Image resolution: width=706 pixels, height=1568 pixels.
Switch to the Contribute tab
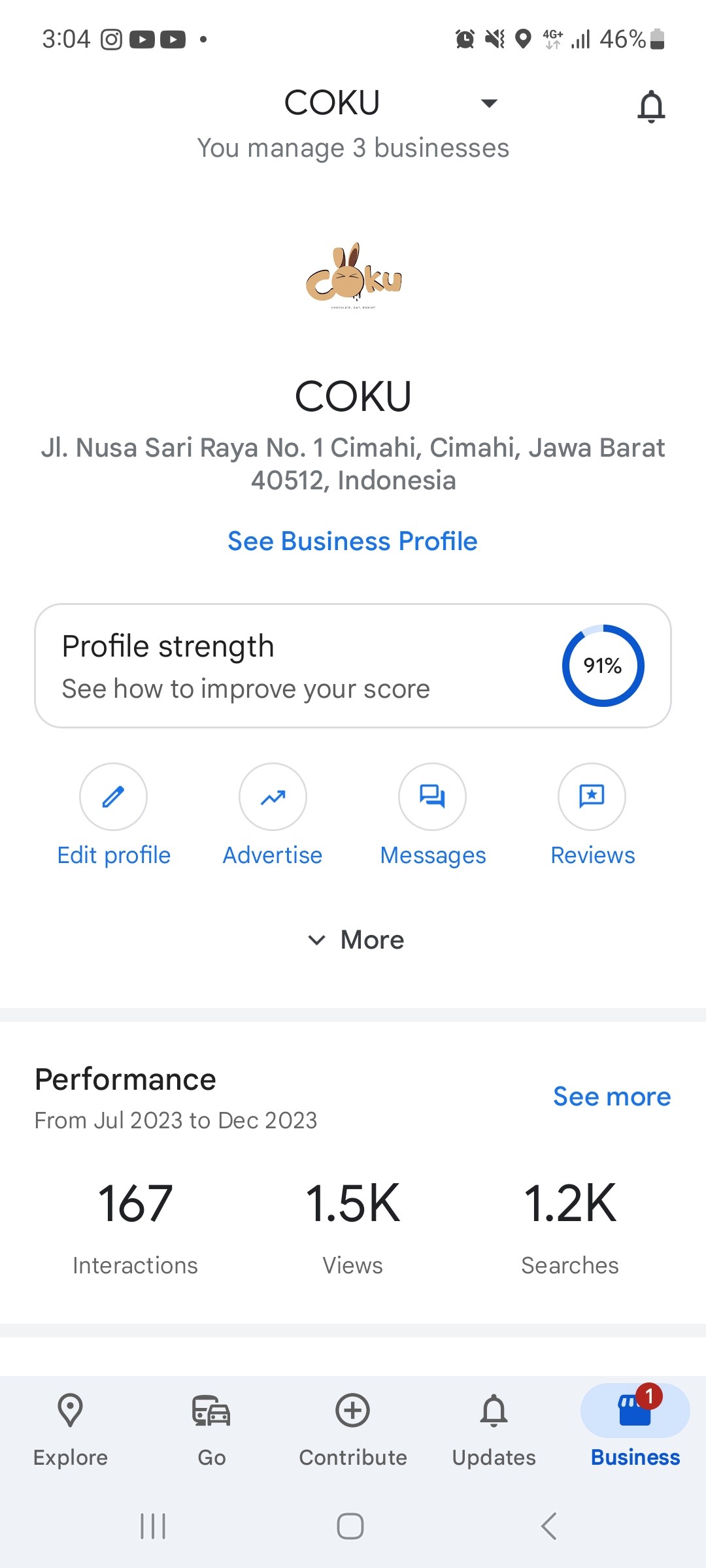tap(353, 1428)
